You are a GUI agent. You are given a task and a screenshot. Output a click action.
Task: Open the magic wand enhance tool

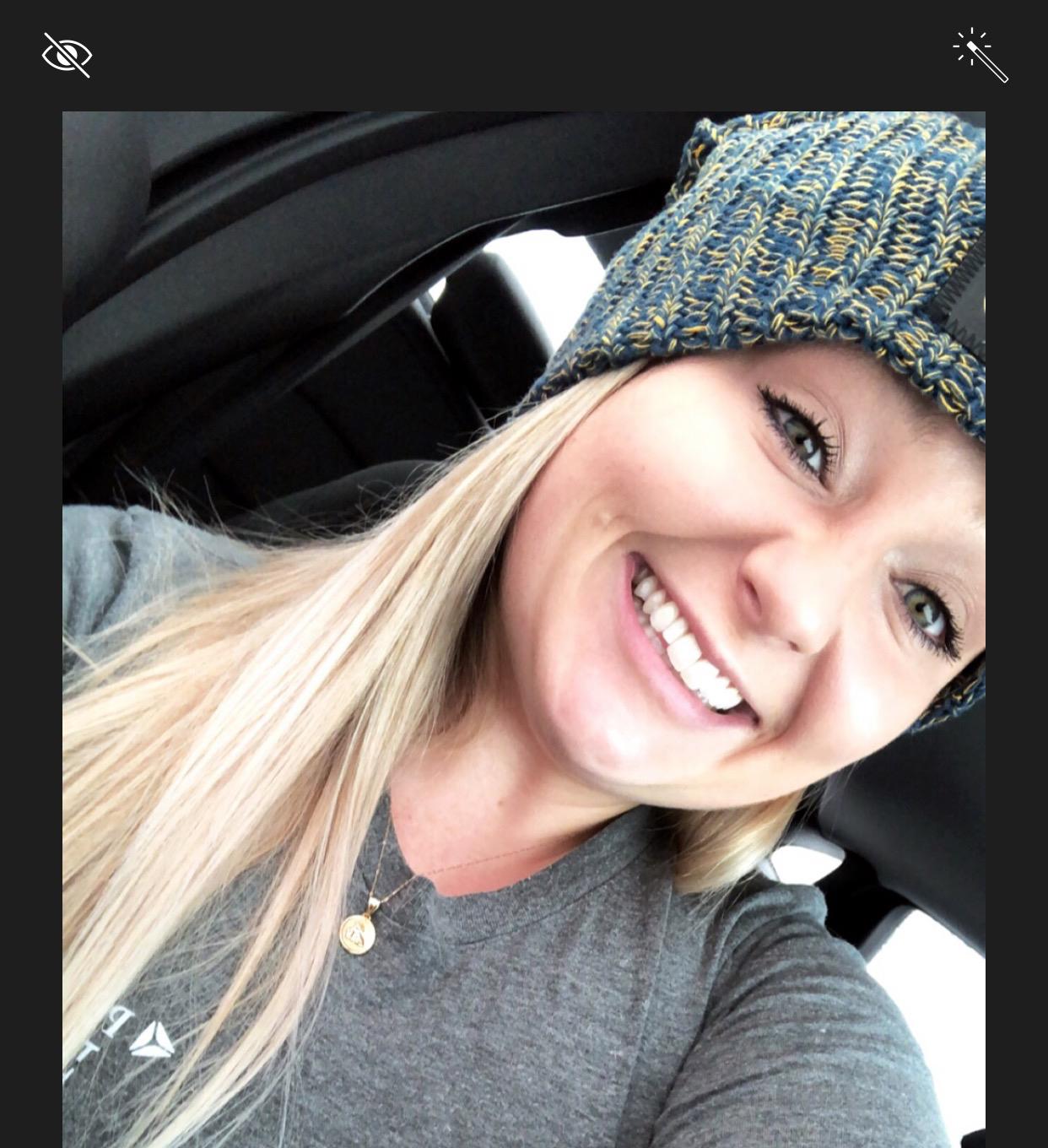tap(980, 56)
